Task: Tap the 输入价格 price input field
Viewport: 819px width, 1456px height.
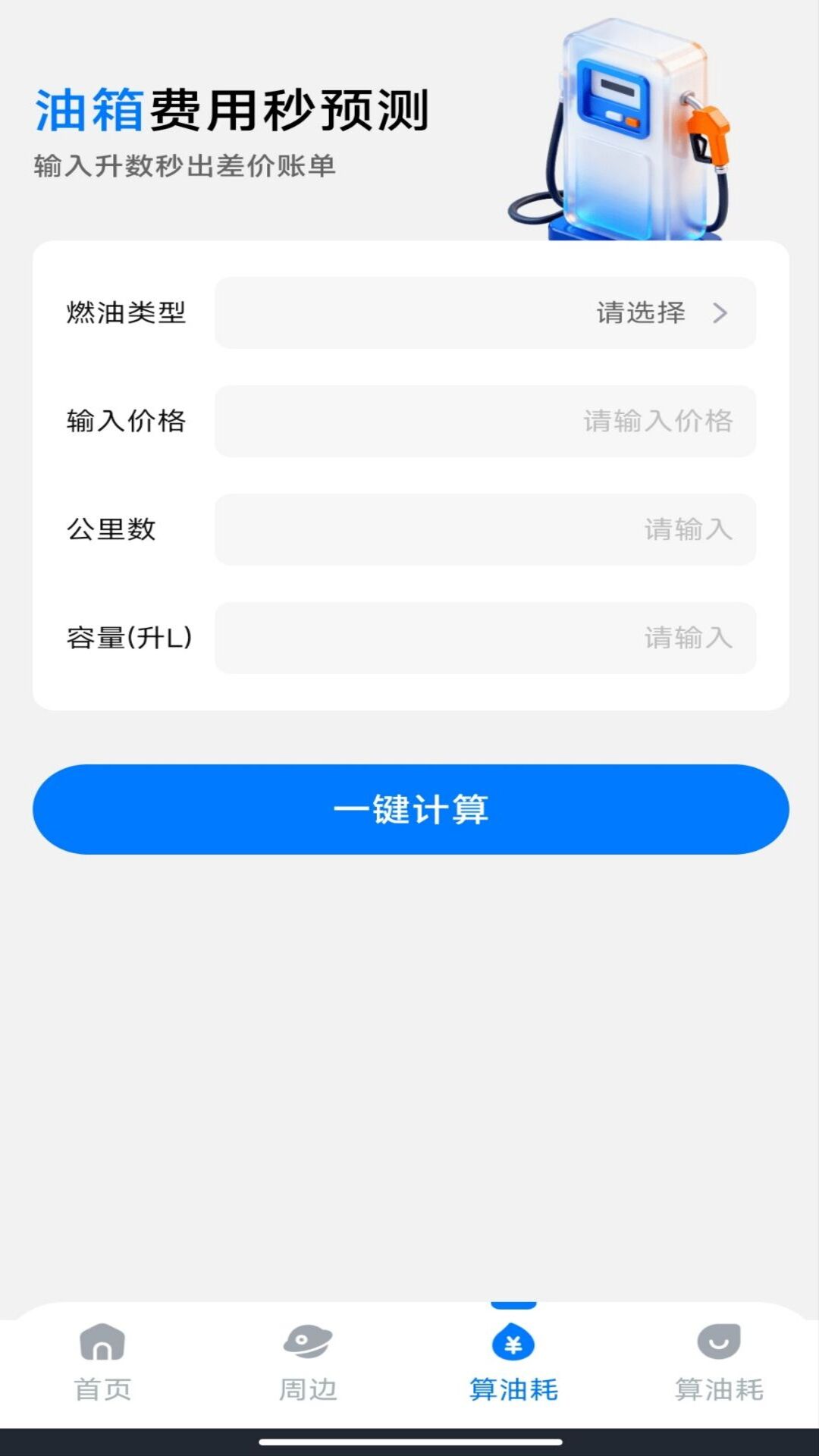Action: tap(485, 422)
